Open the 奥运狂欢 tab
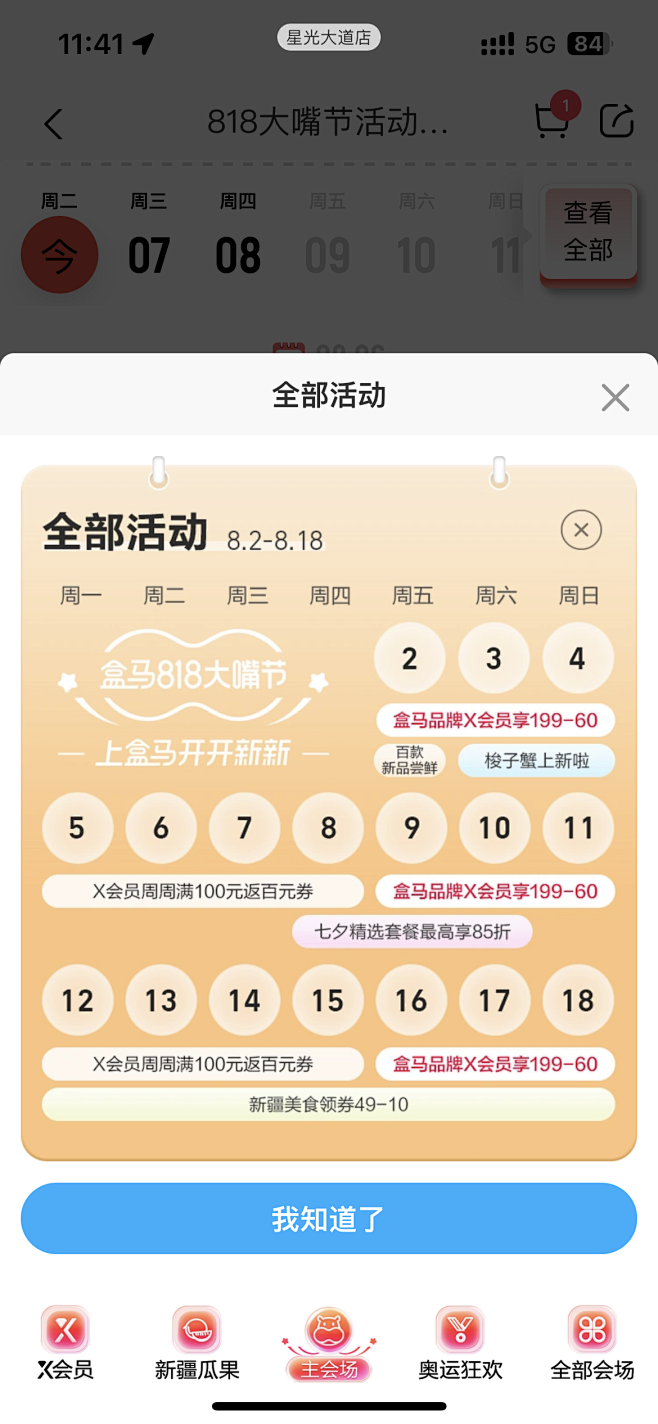Viewport: 658px width, 1424px height. click(460, 1343)
